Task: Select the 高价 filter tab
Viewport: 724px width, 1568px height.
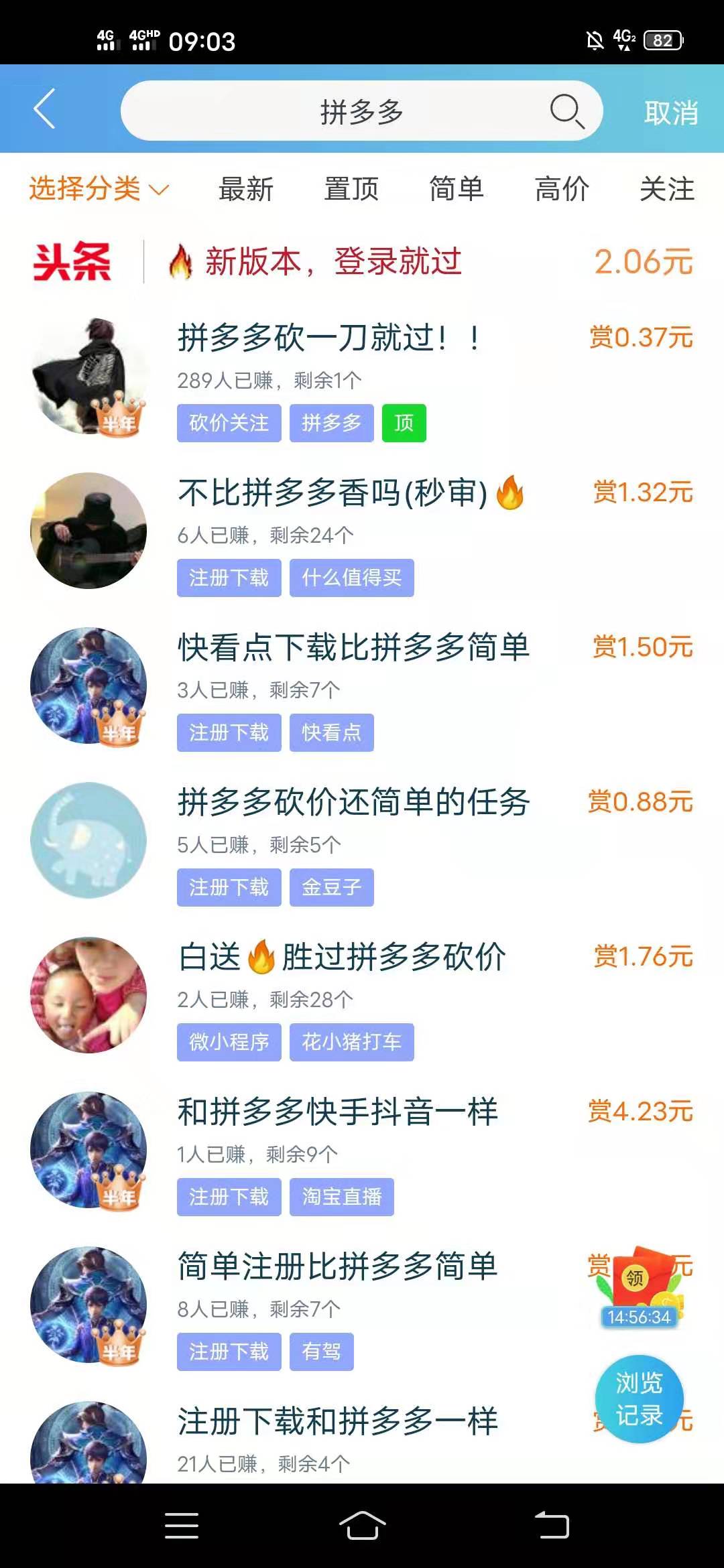Action: coord(562,189)
